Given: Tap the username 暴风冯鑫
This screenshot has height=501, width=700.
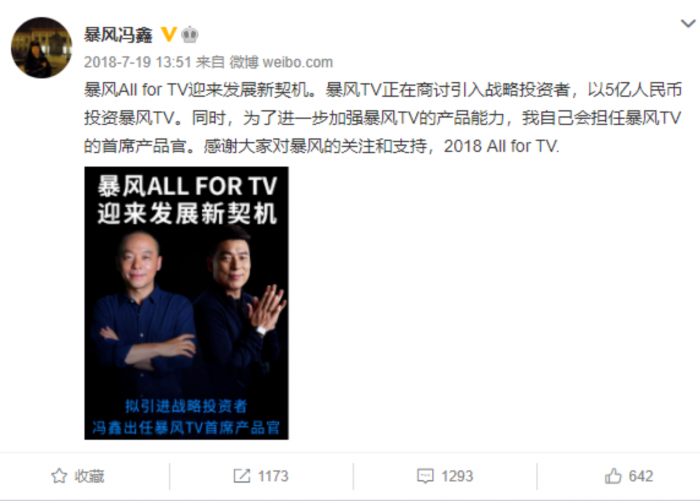Looking at the screenshot, I should click(x=119, y=34).
